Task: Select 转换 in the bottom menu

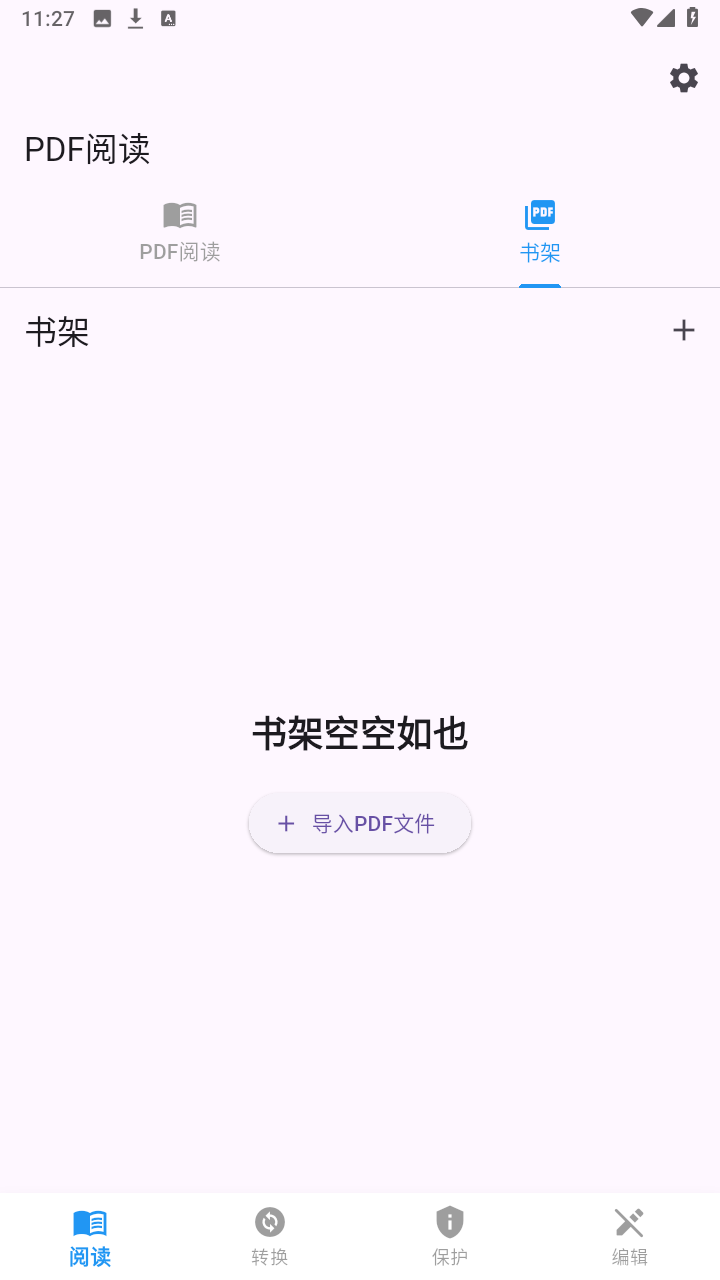Action: 269,1235
